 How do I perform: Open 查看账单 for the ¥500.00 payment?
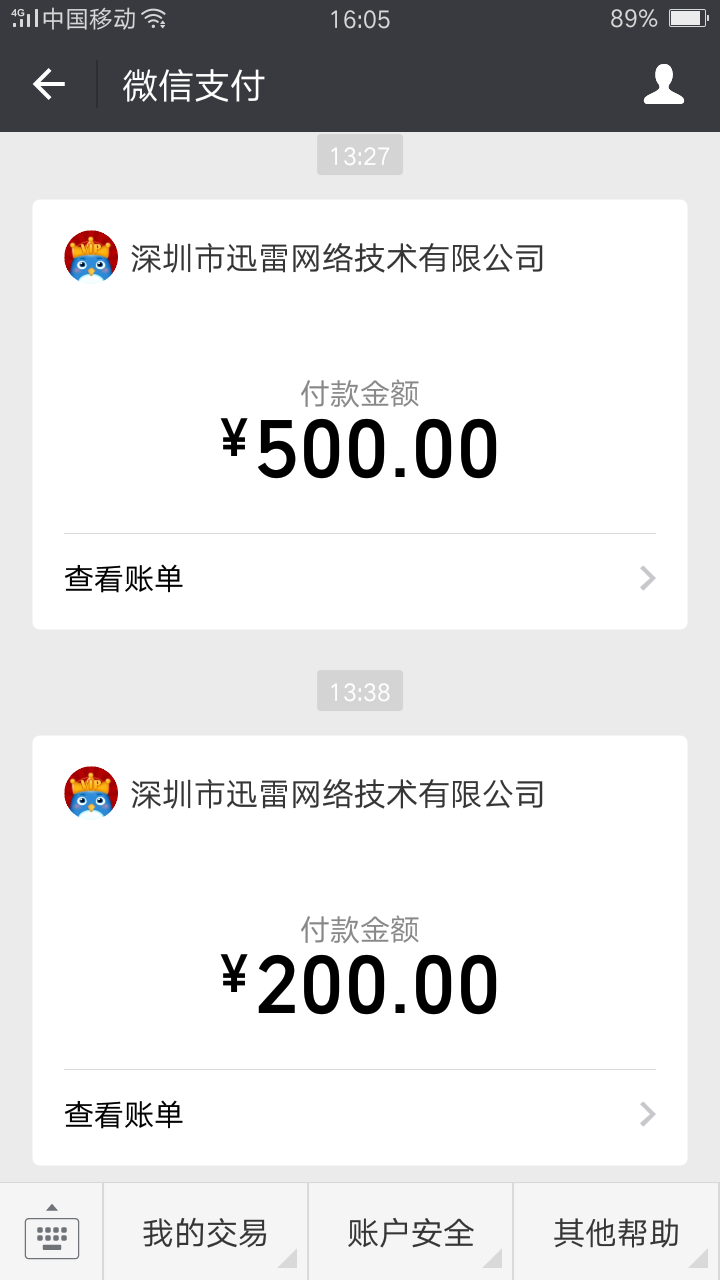tap(360, 579)
